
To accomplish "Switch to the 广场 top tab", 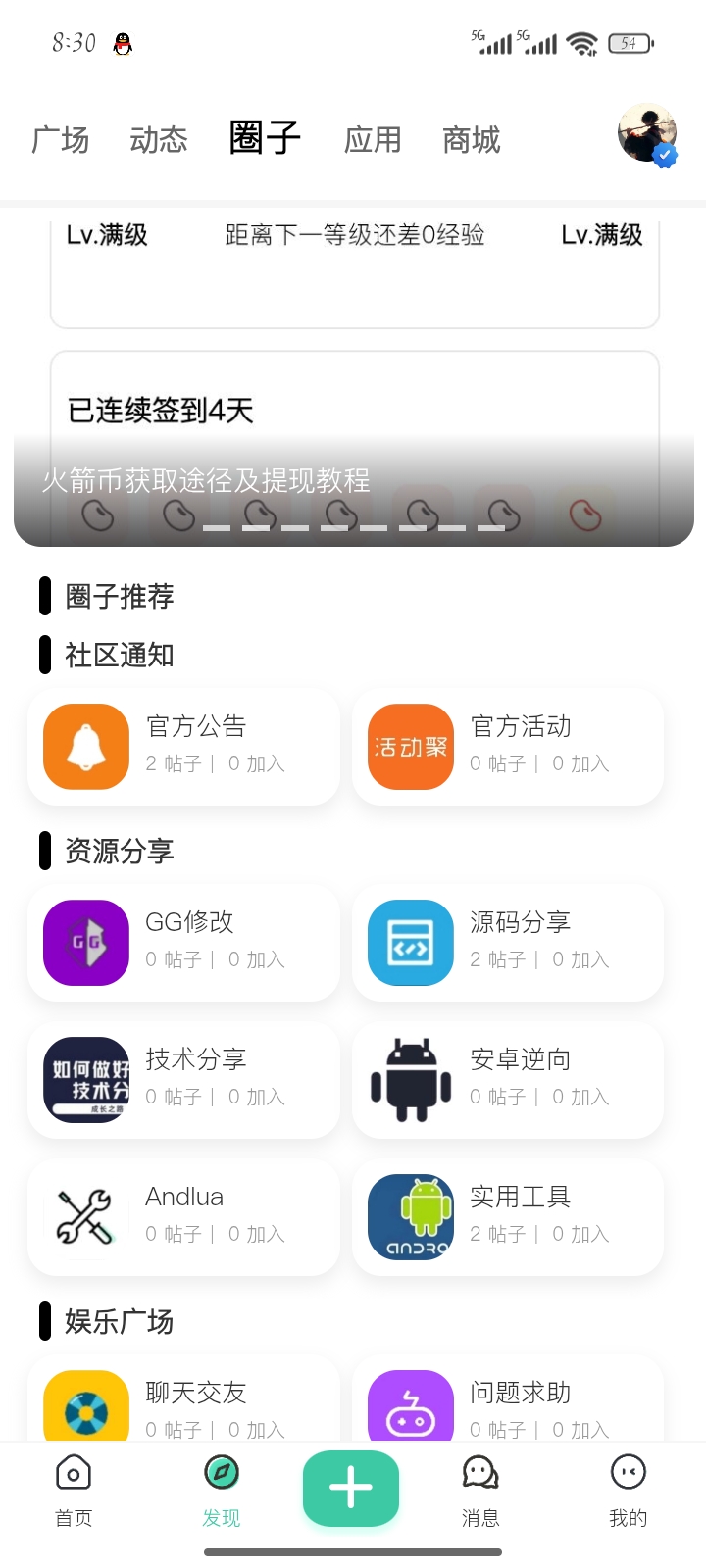I will click(x=61, y=140).
